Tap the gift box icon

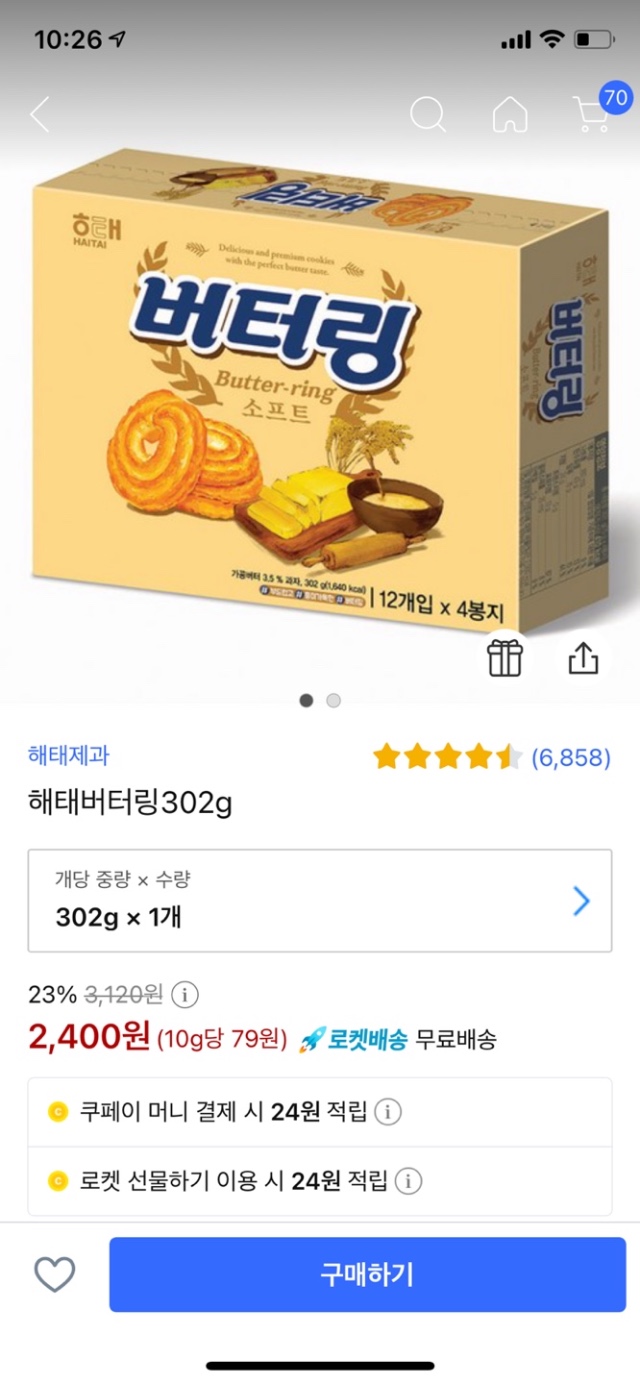pos(505,657)
